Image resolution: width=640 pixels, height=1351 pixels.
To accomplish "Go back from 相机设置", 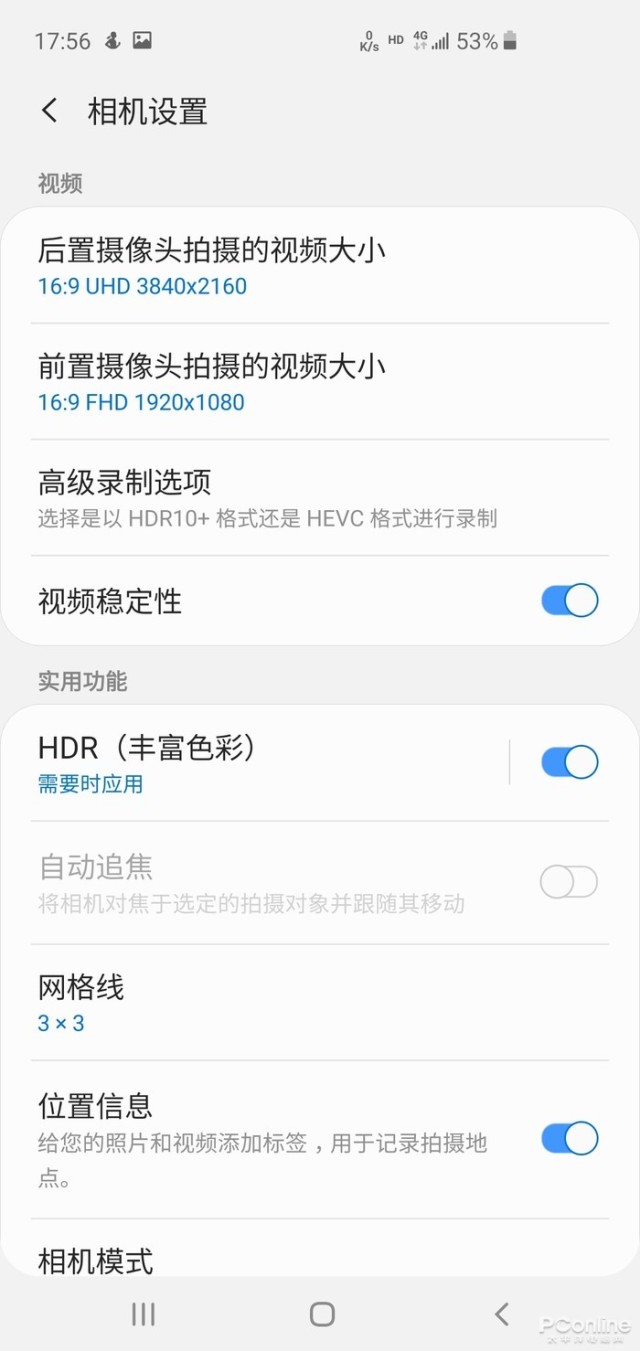I will (x=50, y=111).
